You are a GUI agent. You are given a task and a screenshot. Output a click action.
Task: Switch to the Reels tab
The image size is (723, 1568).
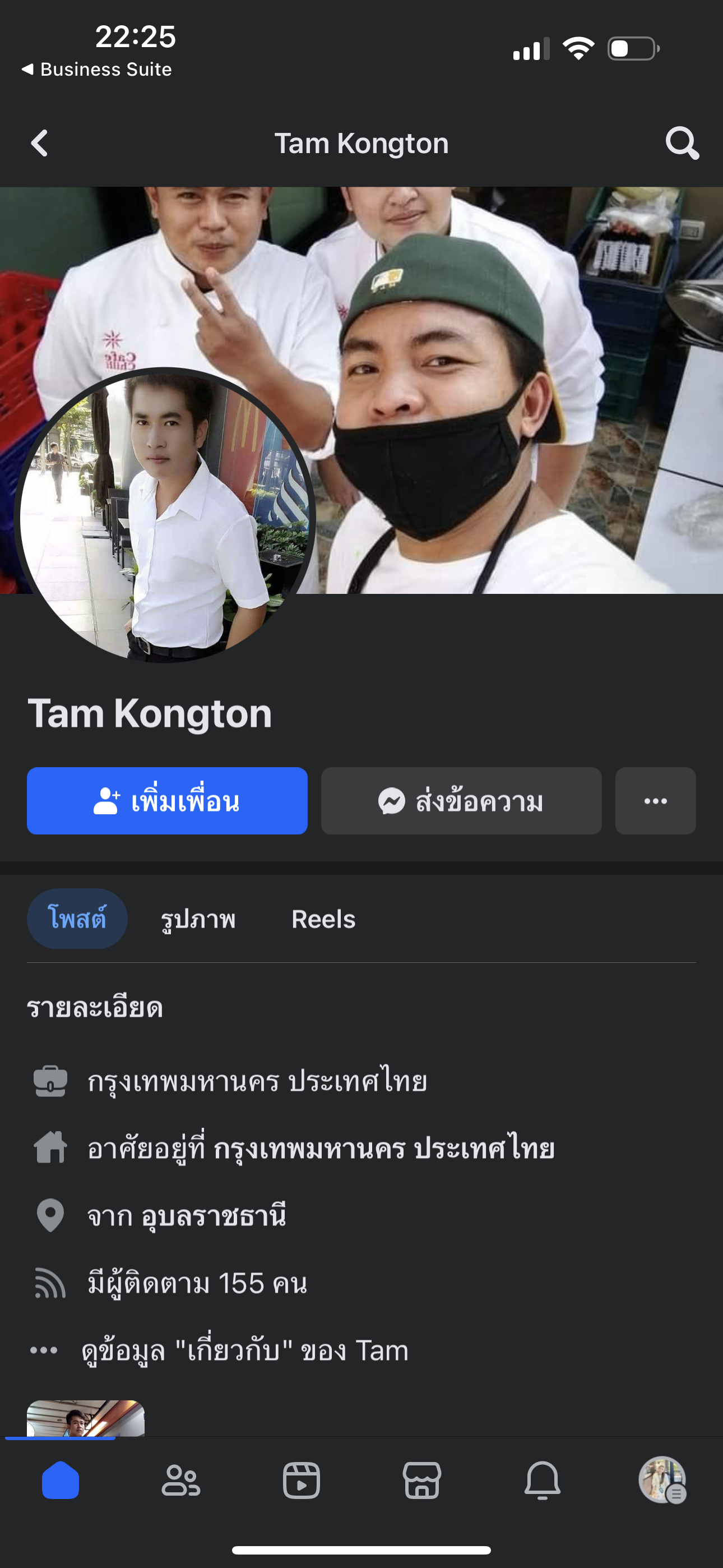click(x=323, y=919)
